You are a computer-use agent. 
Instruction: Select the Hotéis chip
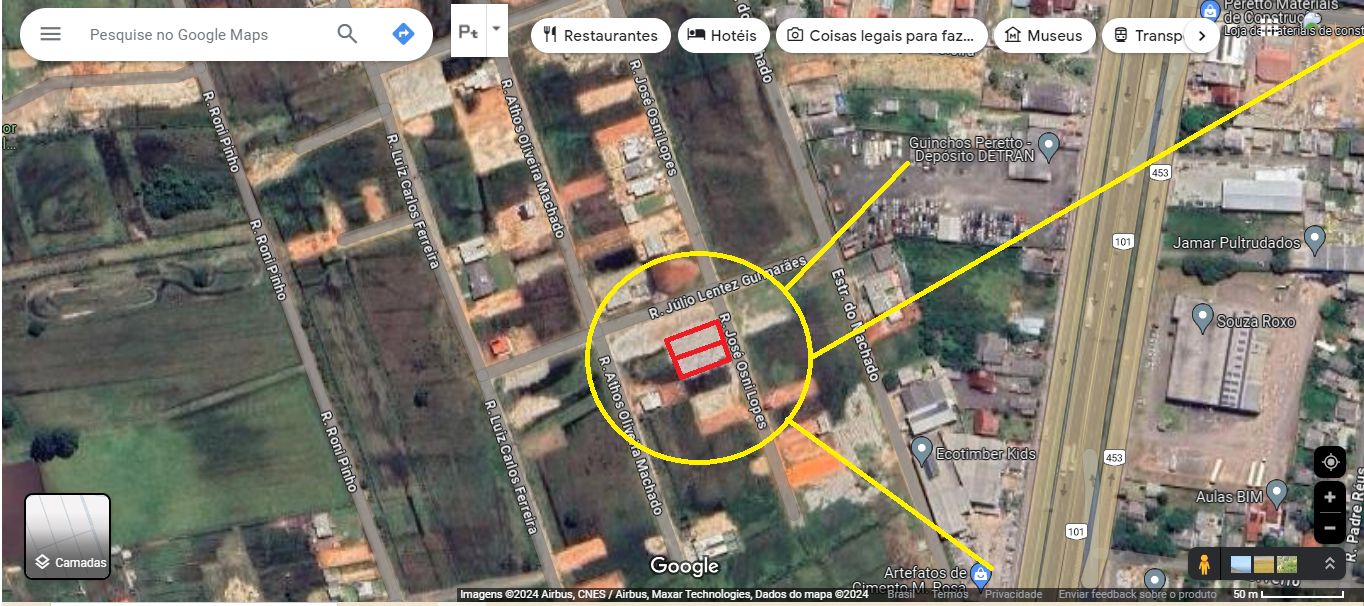tap(723, 36)
